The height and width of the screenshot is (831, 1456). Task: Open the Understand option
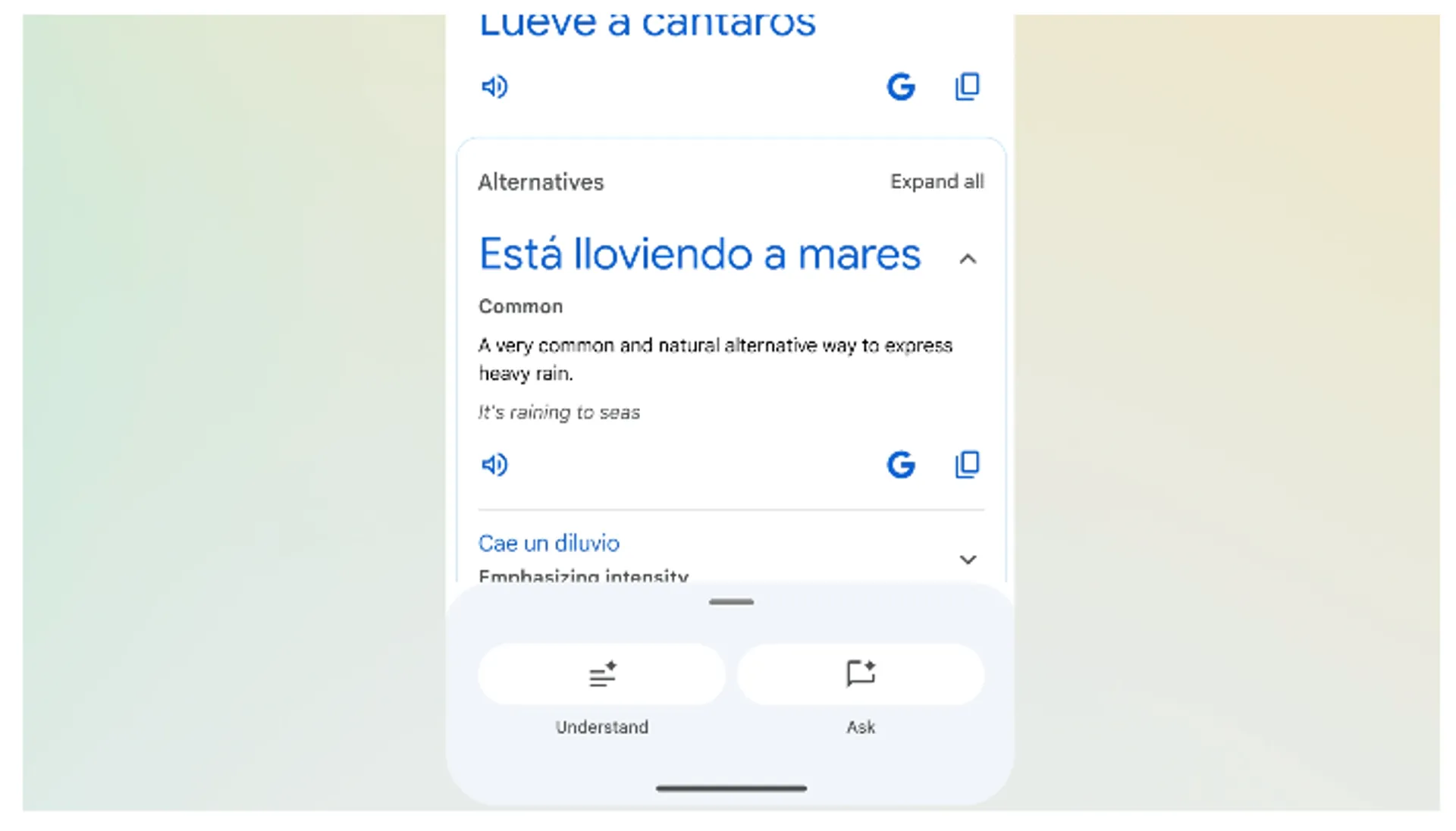(602, 674)
